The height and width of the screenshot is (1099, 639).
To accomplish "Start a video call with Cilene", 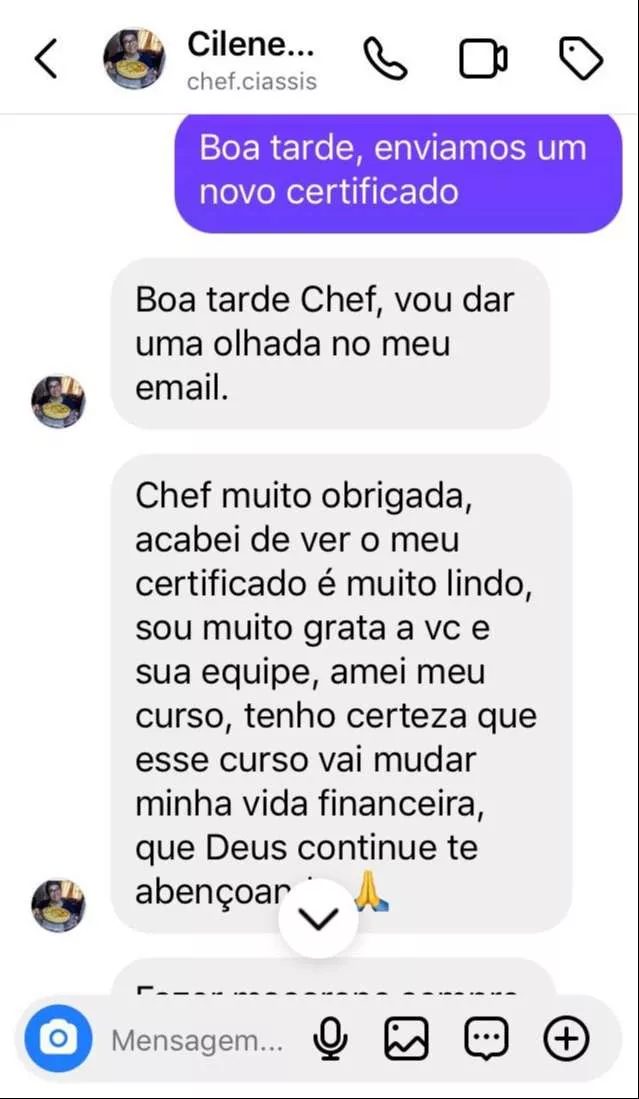I will (483, 59).
